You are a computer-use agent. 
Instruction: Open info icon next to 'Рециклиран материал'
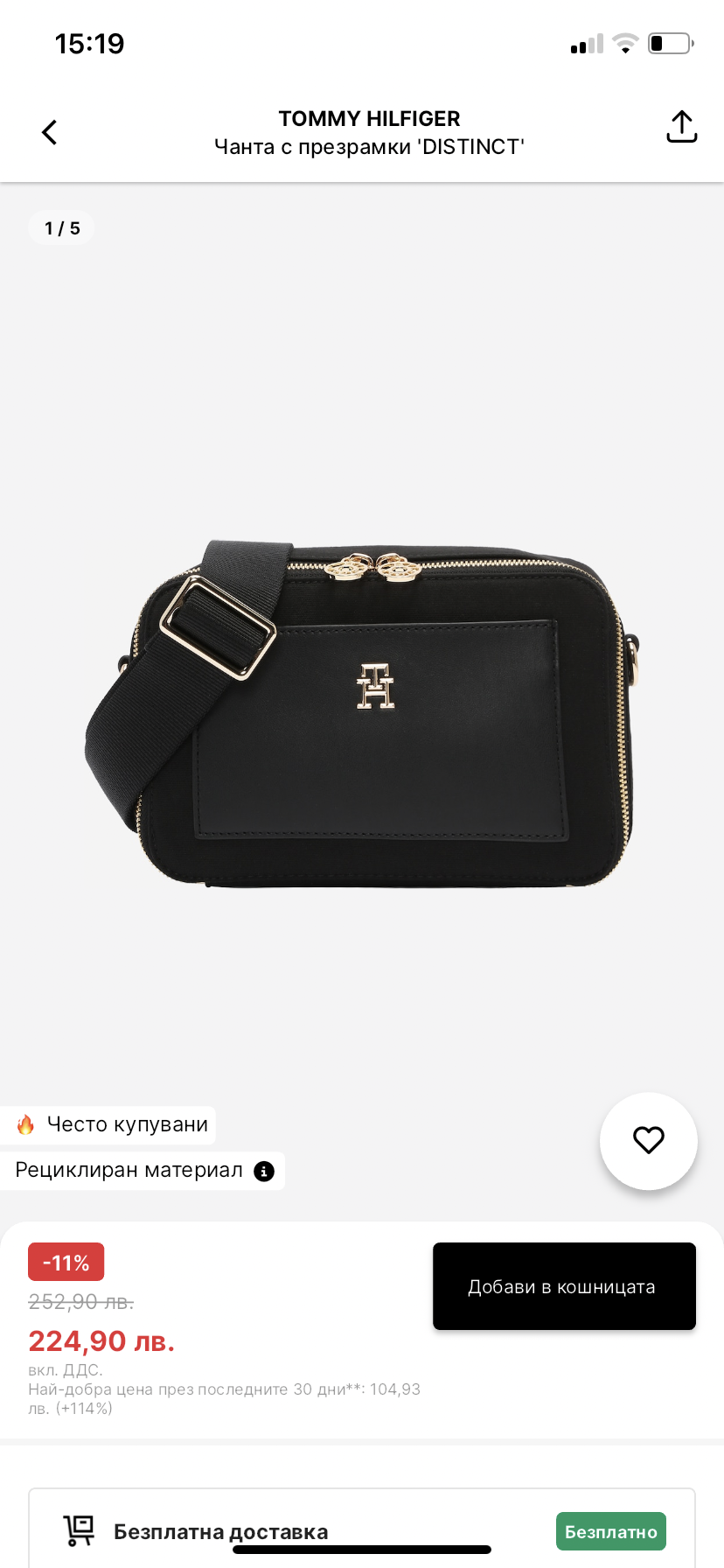[x=264, y=1172]
